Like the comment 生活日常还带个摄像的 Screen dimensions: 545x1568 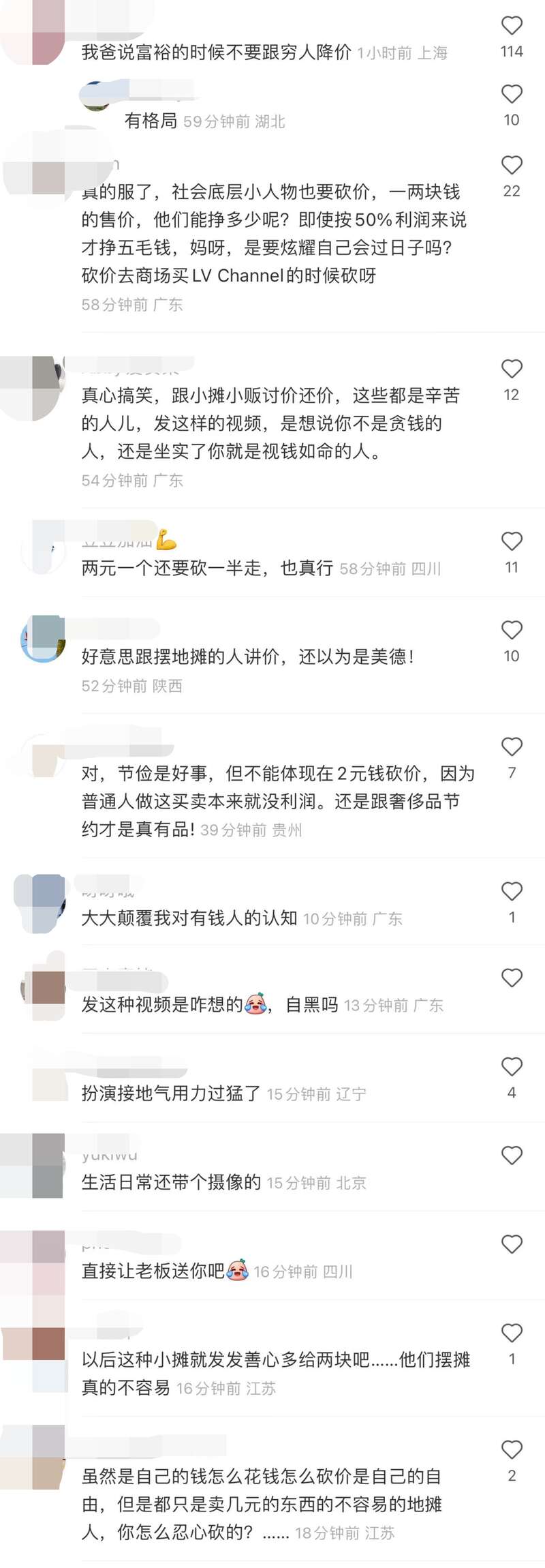(x=512, y=1155)
